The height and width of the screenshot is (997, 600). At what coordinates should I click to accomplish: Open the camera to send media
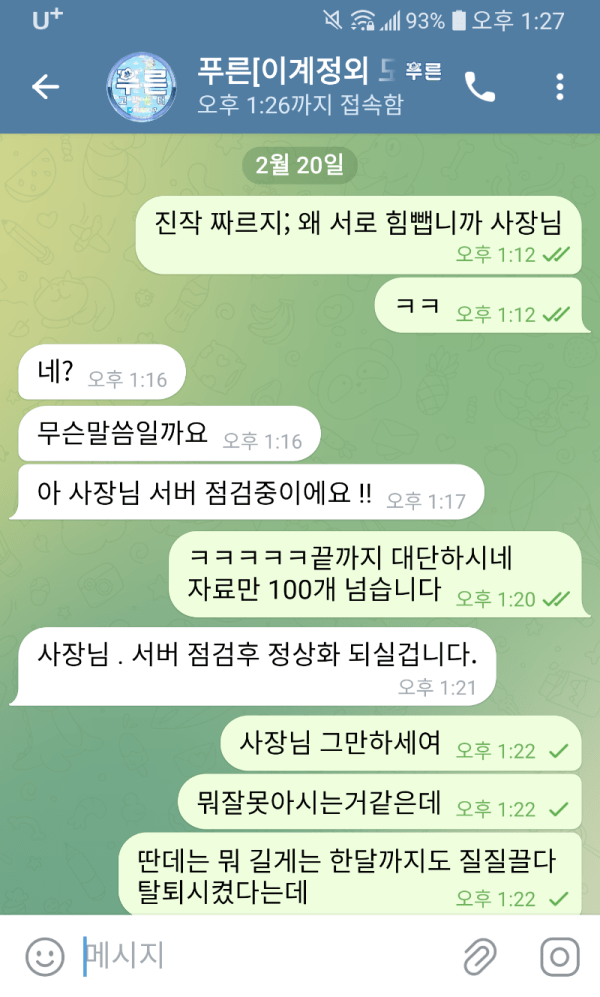coord(559,957)
